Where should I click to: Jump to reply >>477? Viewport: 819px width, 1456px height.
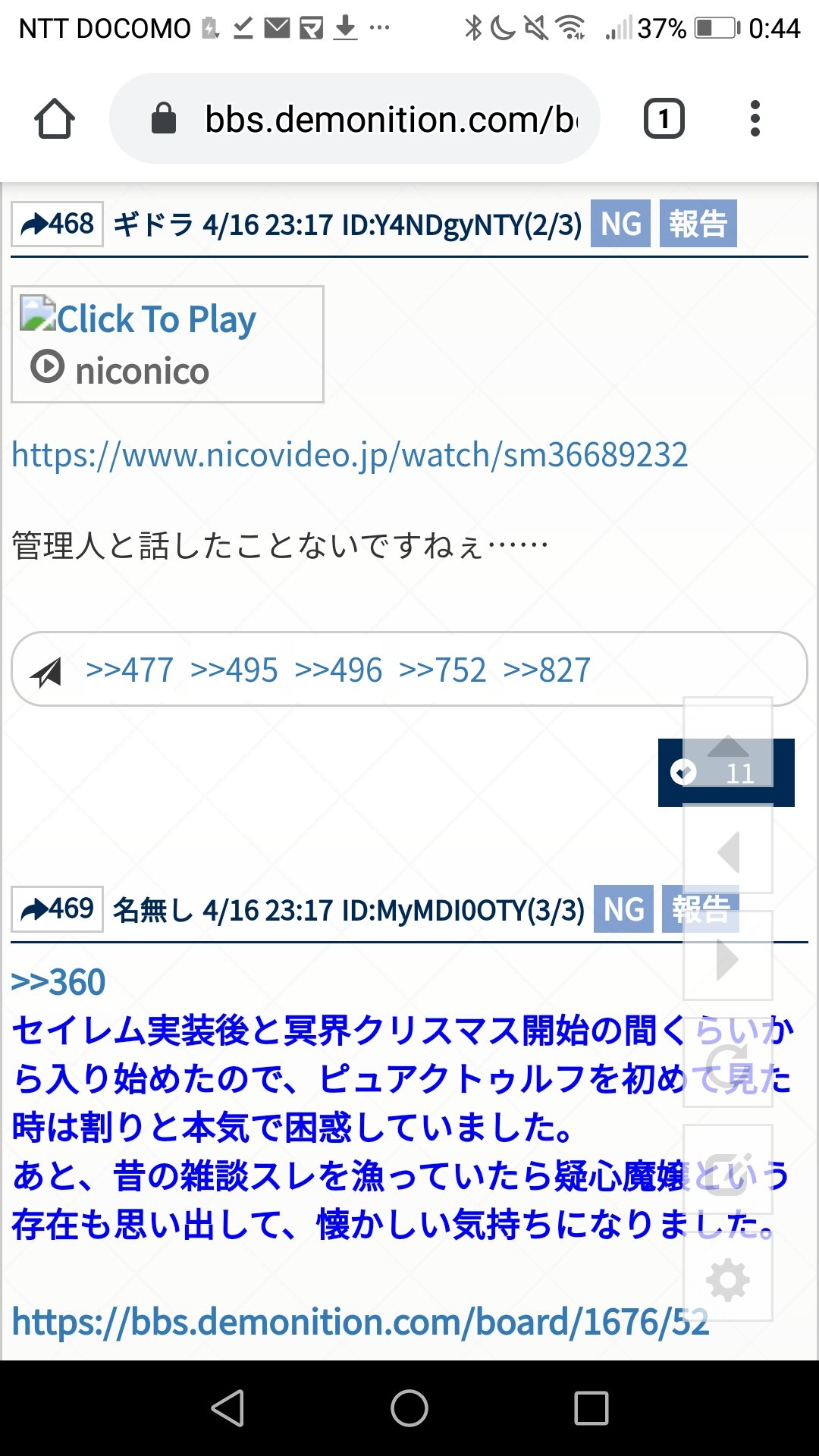click(130, 670)
